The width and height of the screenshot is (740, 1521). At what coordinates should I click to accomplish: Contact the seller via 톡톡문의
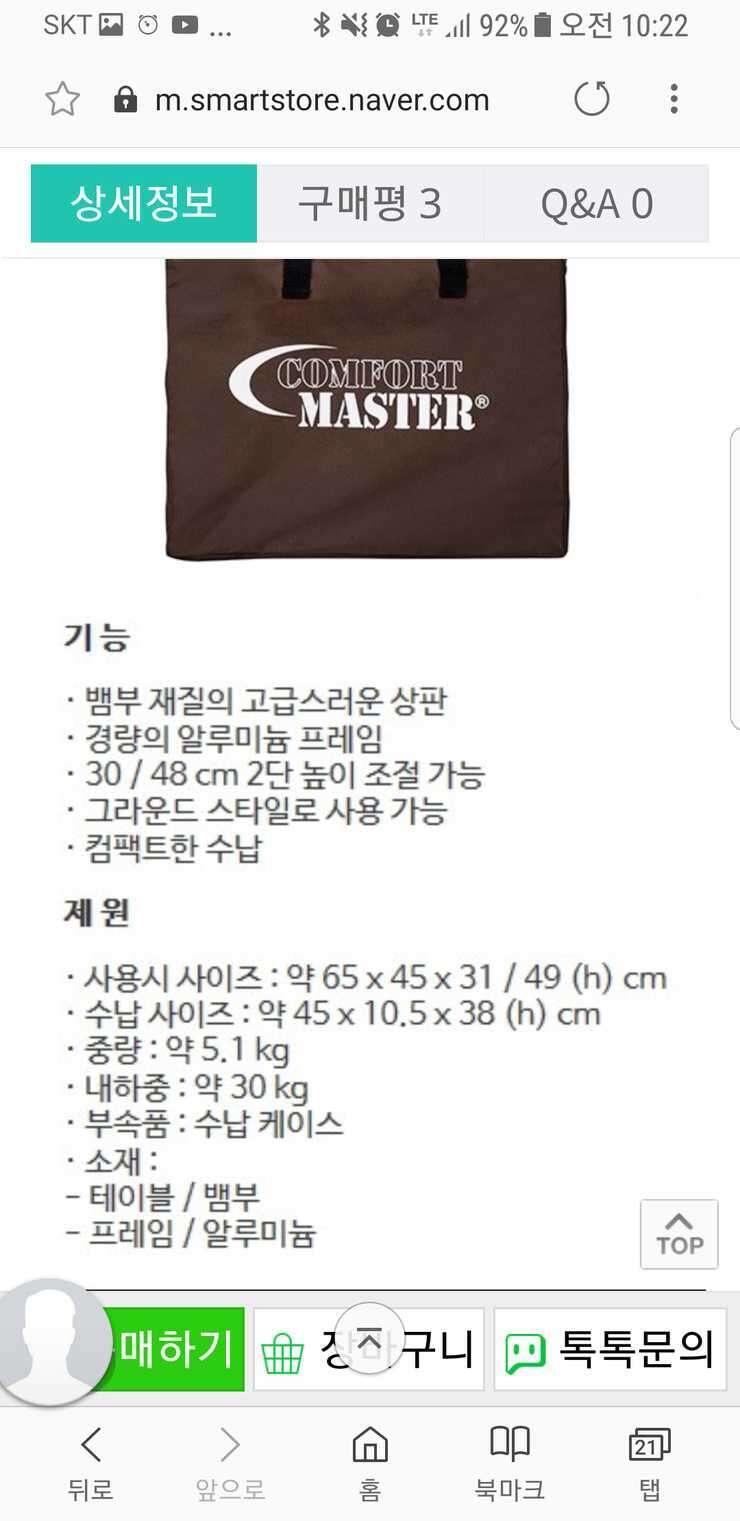click(610, 1349)
